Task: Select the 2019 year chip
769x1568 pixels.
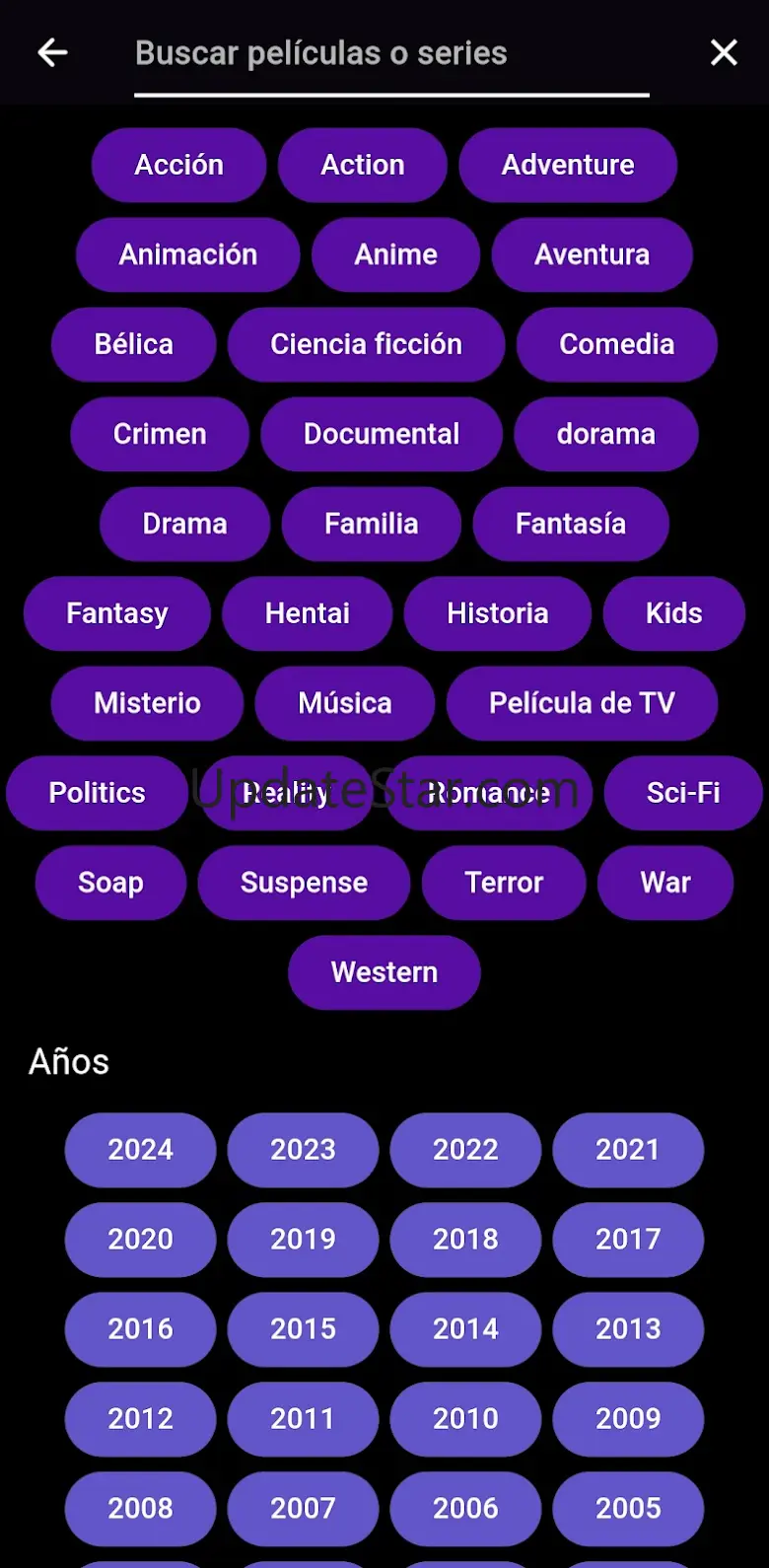Action: [x=303, y=1240]
